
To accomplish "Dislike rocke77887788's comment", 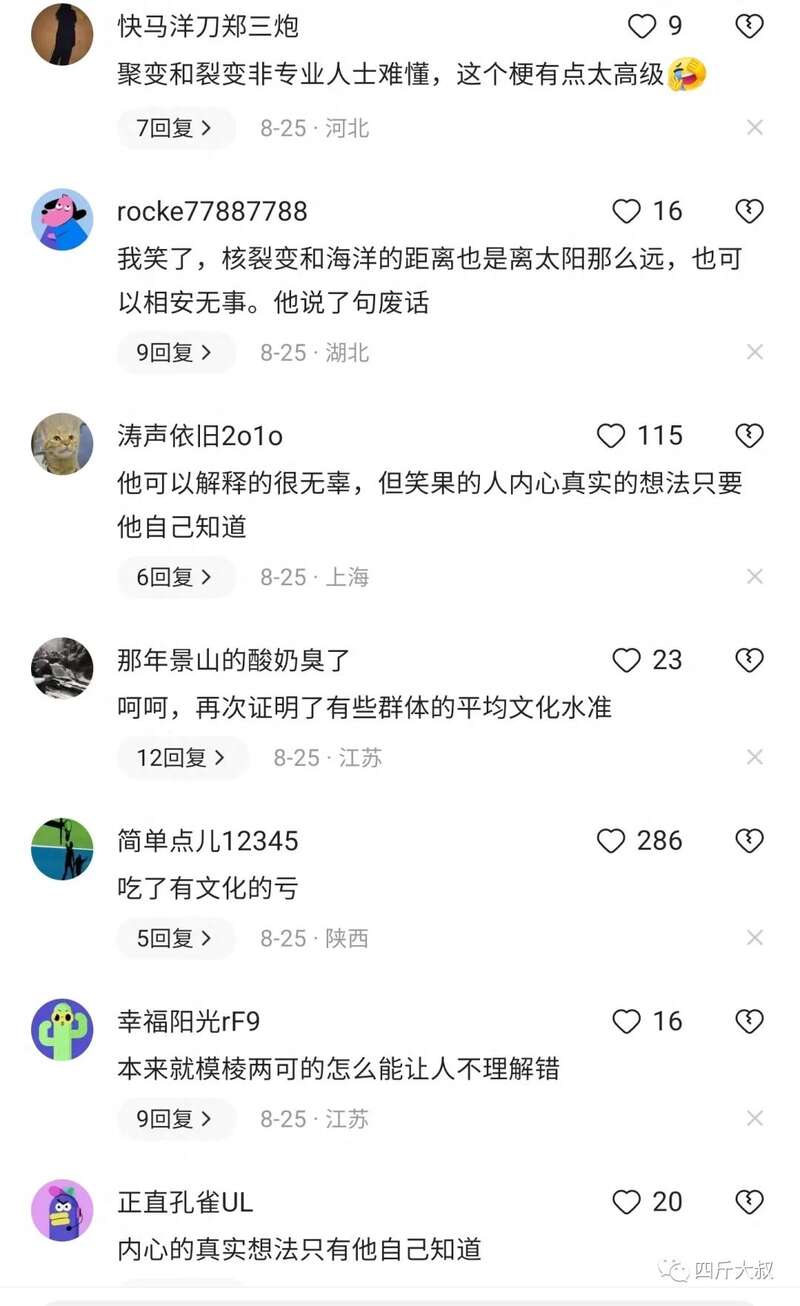I will click(x=749, y=211).
